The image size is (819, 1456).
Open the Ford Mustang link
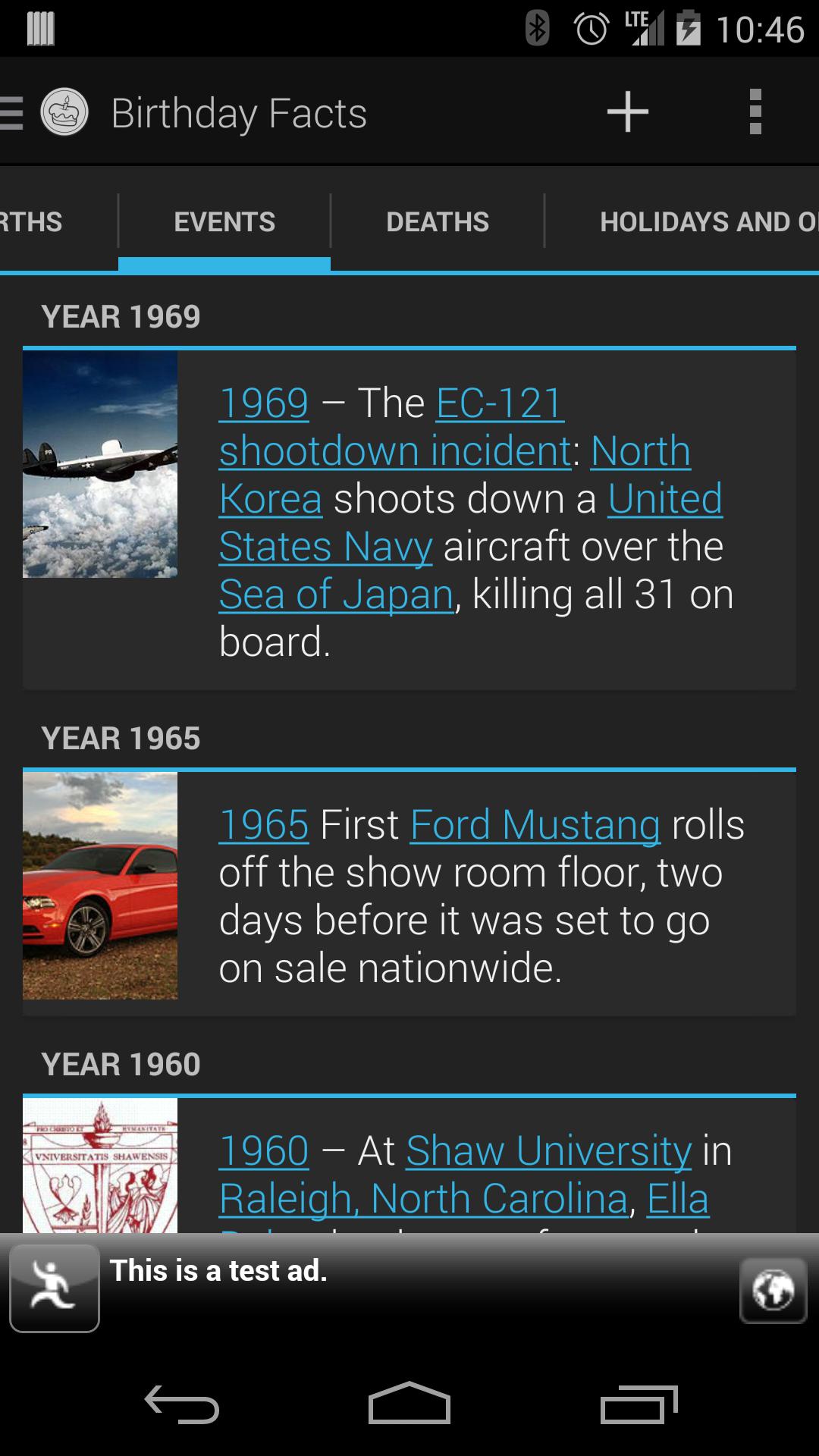point(535,824)
